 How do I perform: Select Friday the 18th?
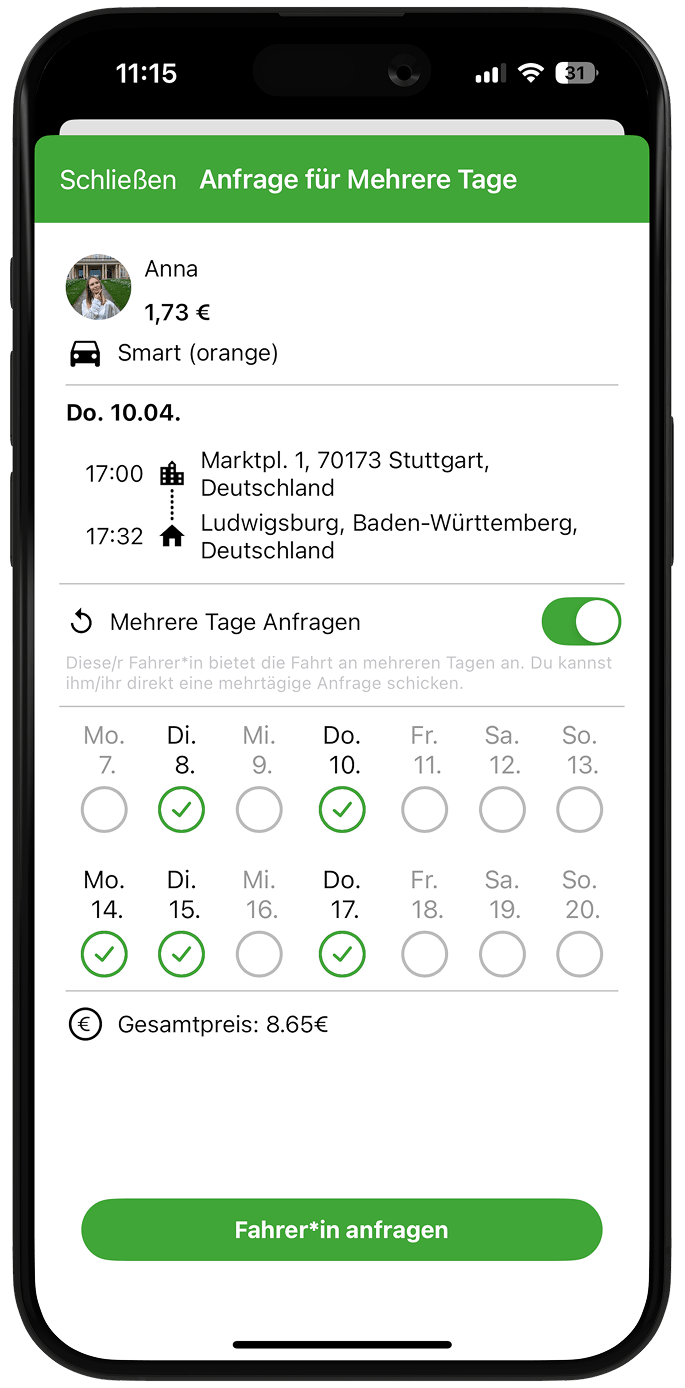point(424,955)
